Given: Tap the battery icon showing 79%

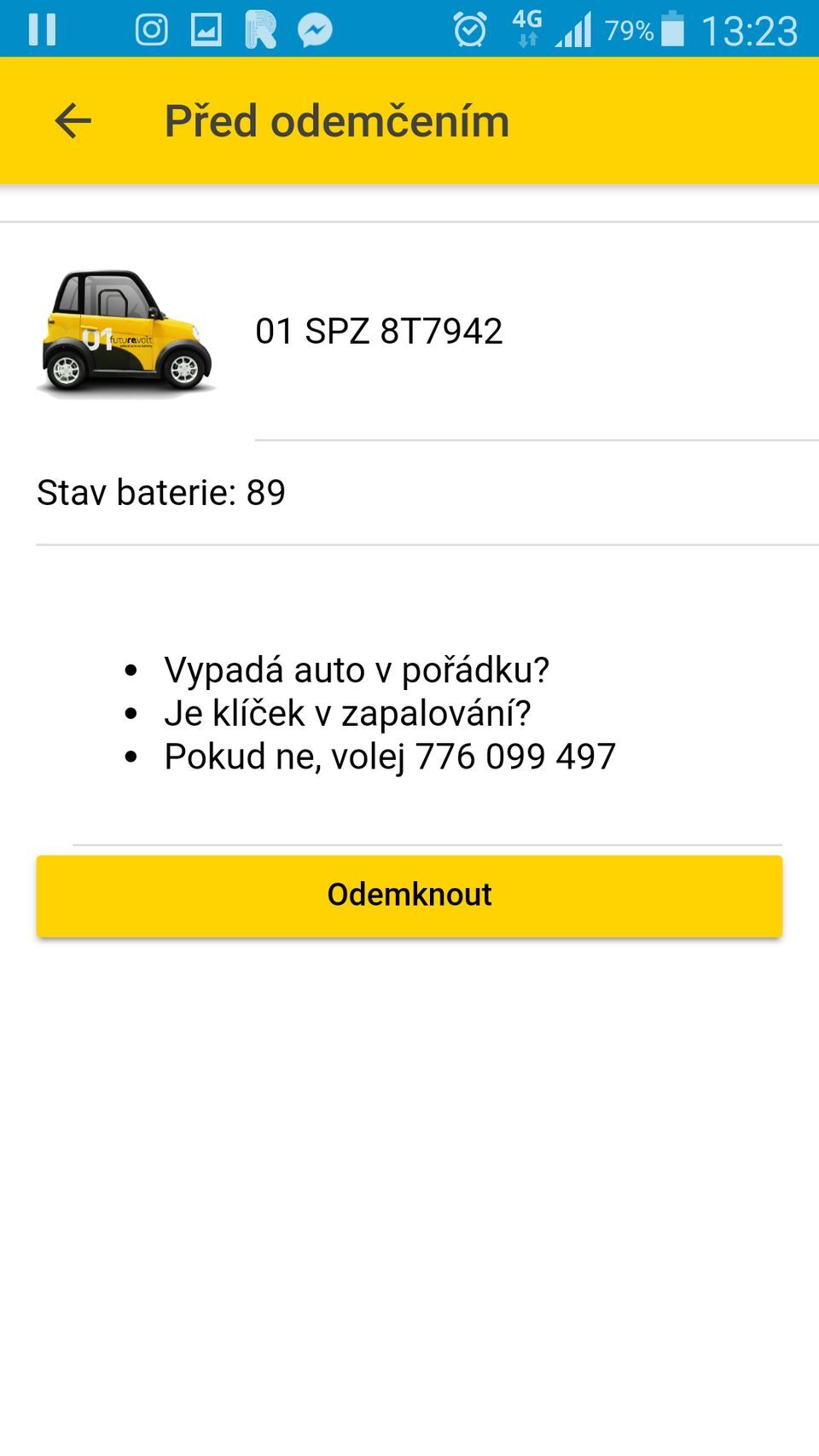Looking at the screenshot, I should pyautogui.click(x=674, y=29).
